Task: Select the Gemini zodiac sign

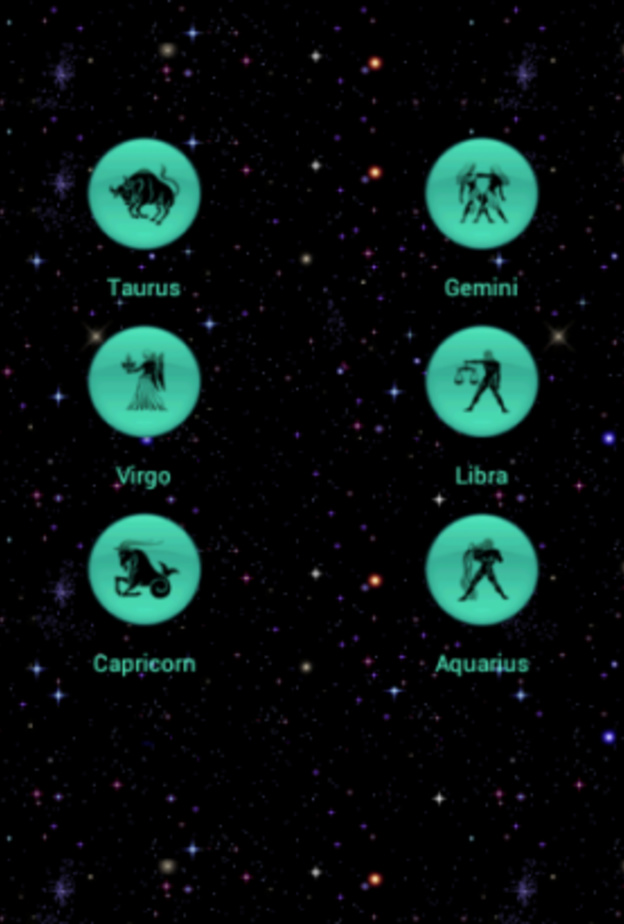Action: point(481,194)
